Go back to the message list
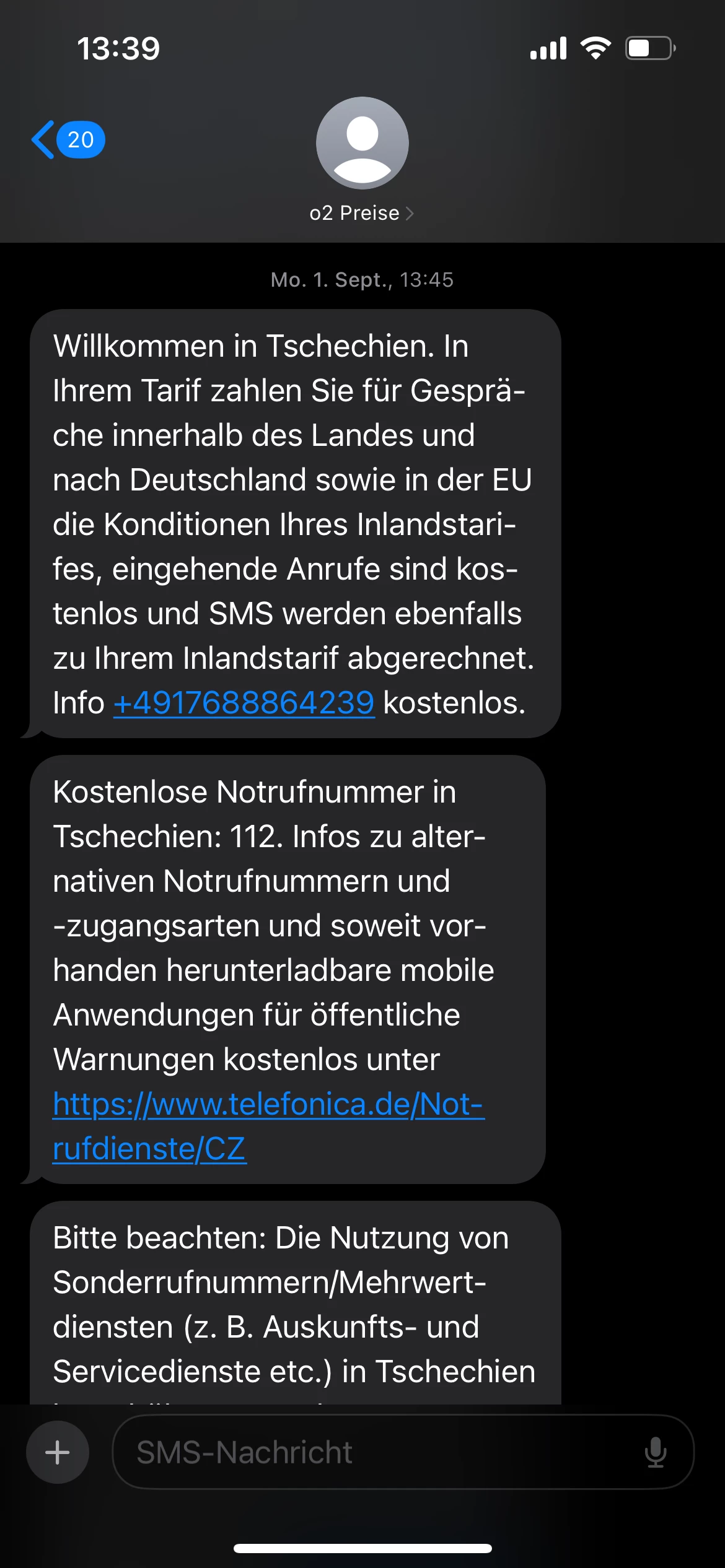The width and height of the screenshot is (725, 1568). click(67, 140)
